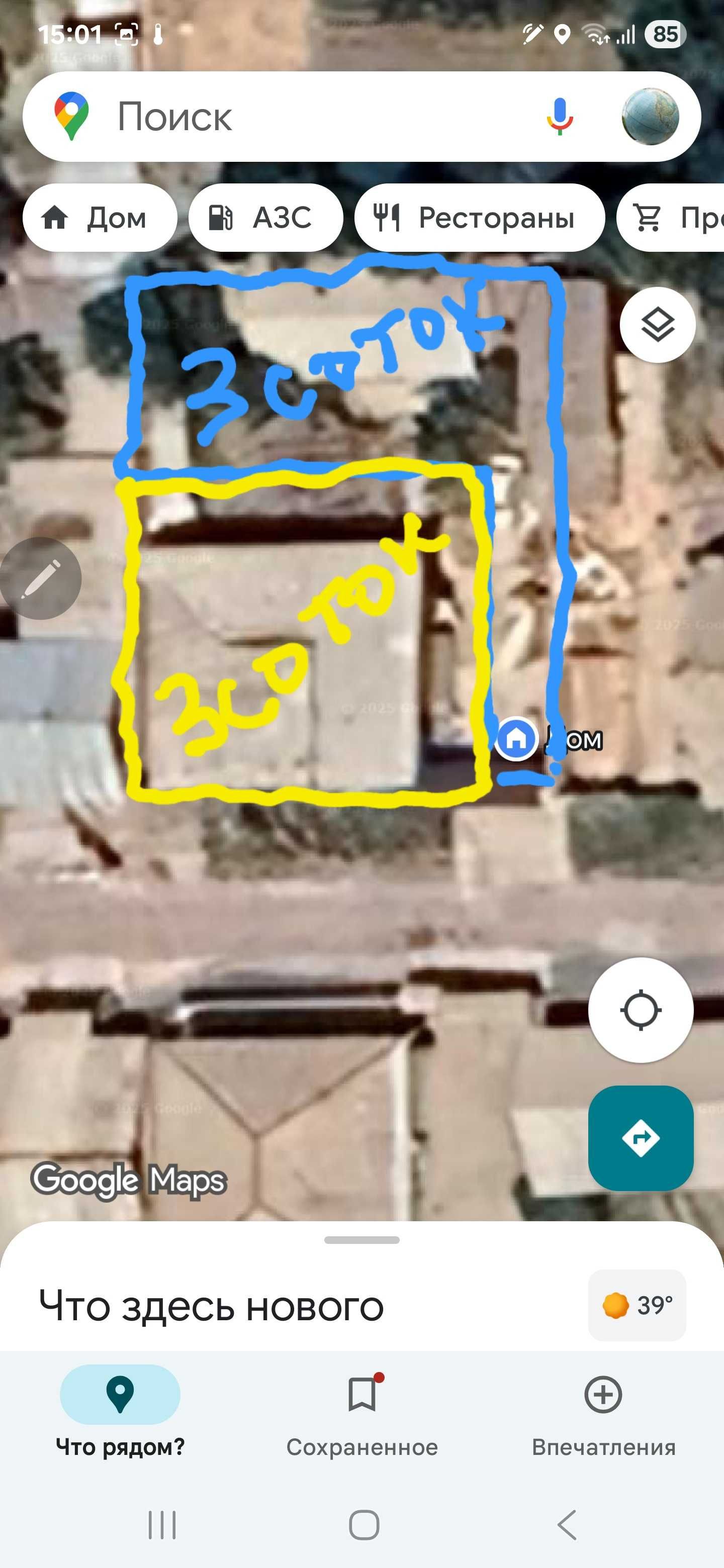Open the 39° weather widget
The height and width of the screenshot is (1568, 724).
[637, 1305]
